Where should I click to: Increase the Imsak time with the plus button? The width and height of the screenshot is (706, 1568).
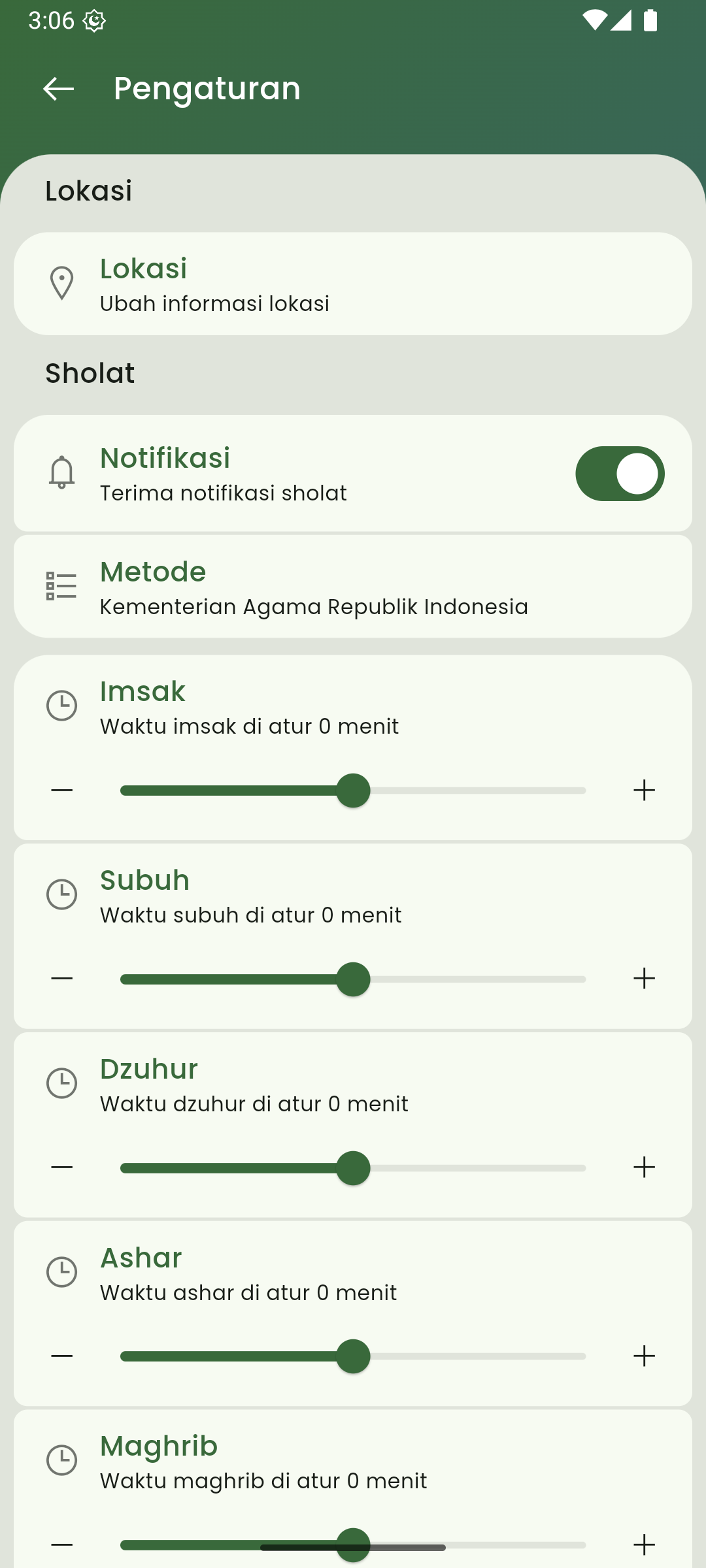click(x=644, y=791)
